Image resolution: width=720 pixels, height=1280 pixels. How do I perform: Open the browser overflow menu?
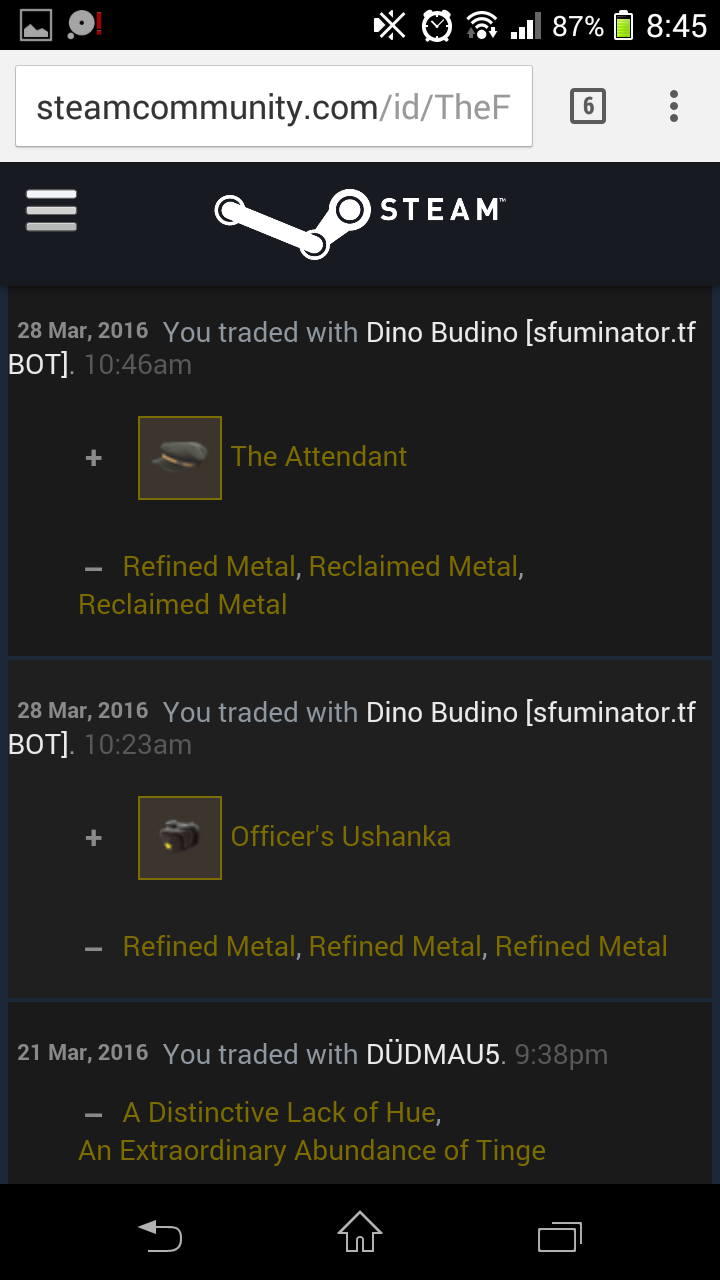tap(674, 106)
